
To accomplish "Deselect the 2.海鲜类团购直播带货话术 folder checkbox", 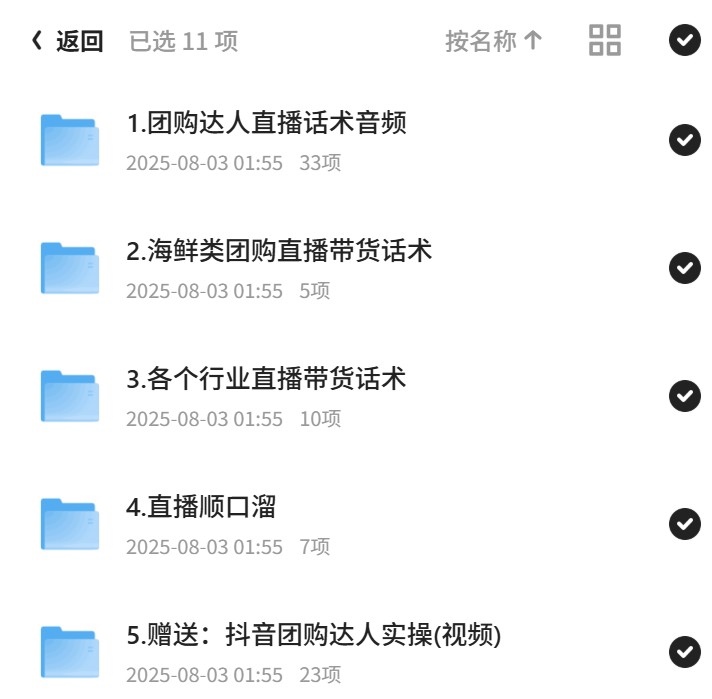I will (x=685, y=268).
